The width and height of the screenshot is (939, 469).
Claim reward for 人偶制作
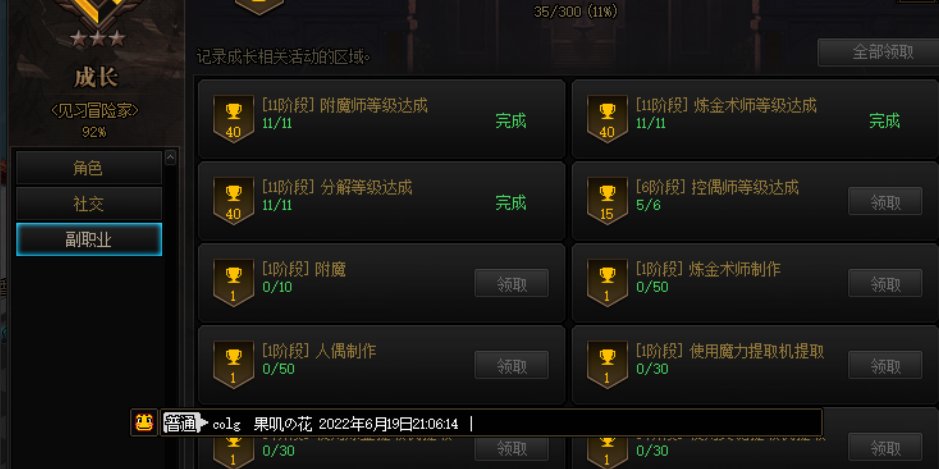coord(511,365)
